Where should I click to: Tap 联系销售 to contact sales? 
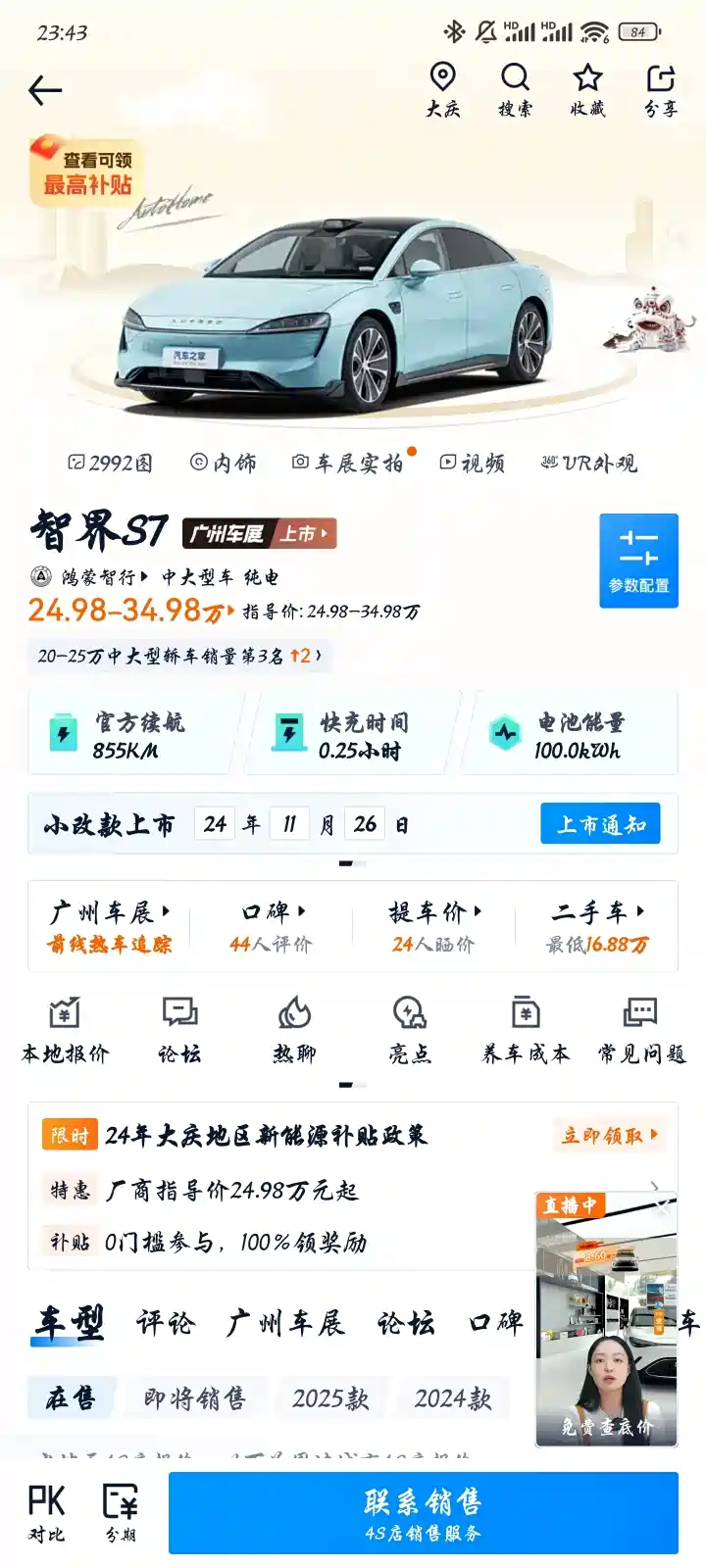[424, 1513]
